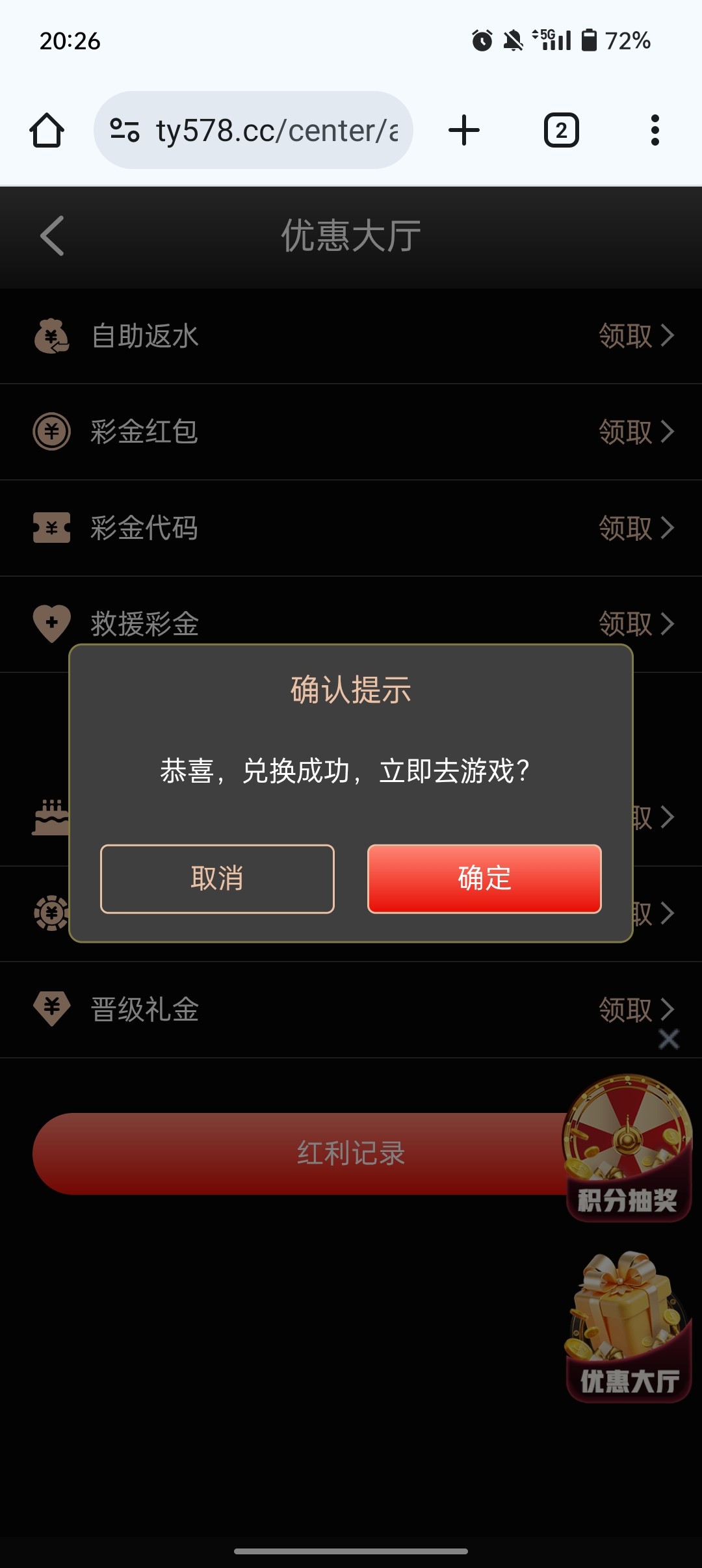The height and width of the screenshot is (1568, 702).
Task: Go to the browser home page
Action: pos(47,131)
